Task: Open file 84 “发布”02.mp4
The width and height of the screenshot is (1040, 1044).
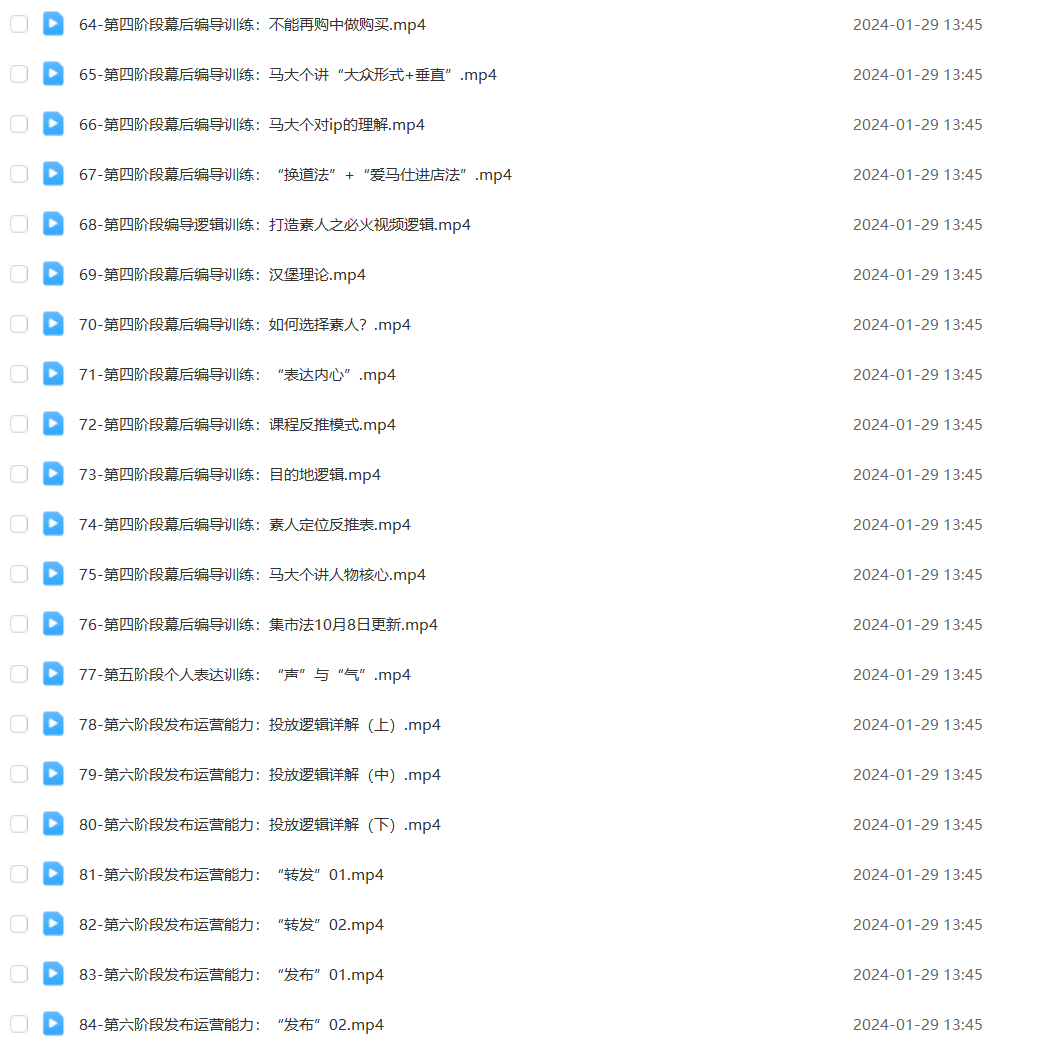Action: point(231,1025)
